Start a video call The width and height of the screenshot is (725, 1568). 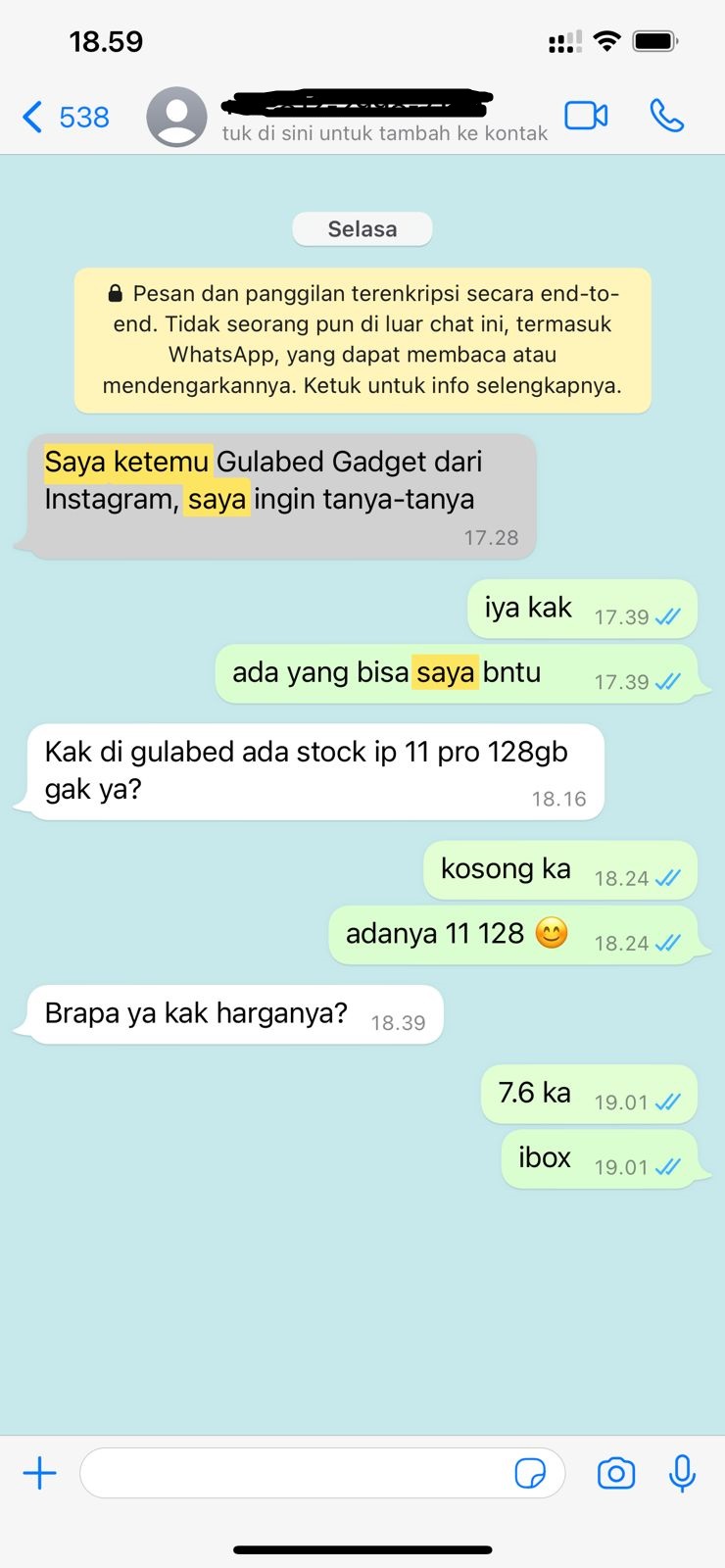[x=586, y=116]
